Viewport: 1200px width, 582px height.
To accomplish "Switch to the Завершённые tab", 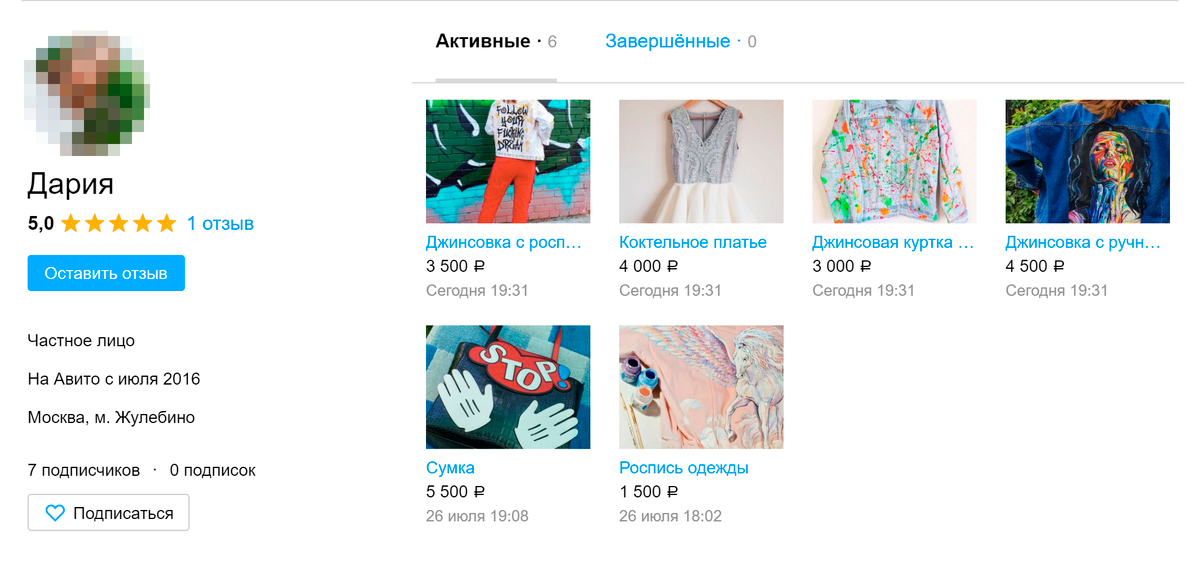I will point(667,42).
